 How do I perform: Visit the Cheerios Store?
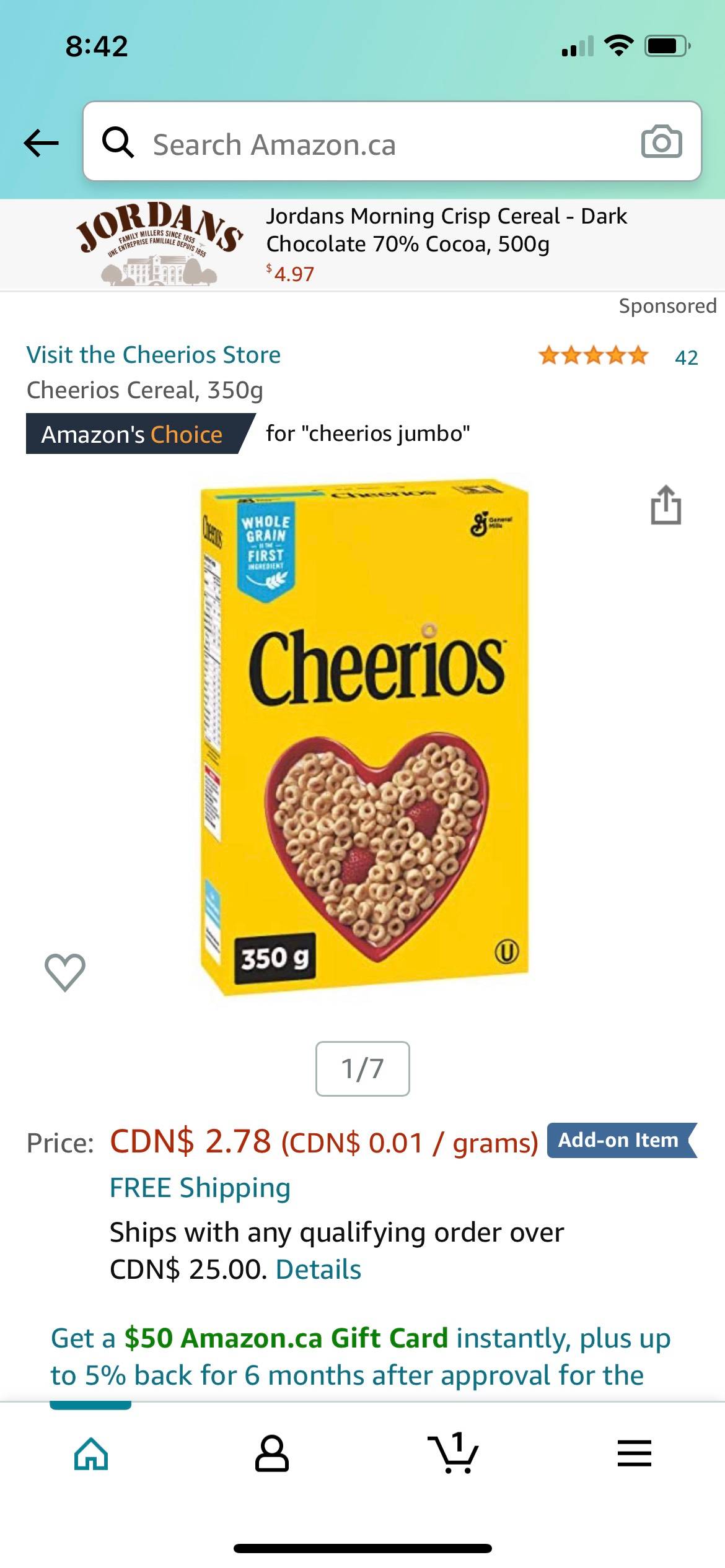(153, 355)
